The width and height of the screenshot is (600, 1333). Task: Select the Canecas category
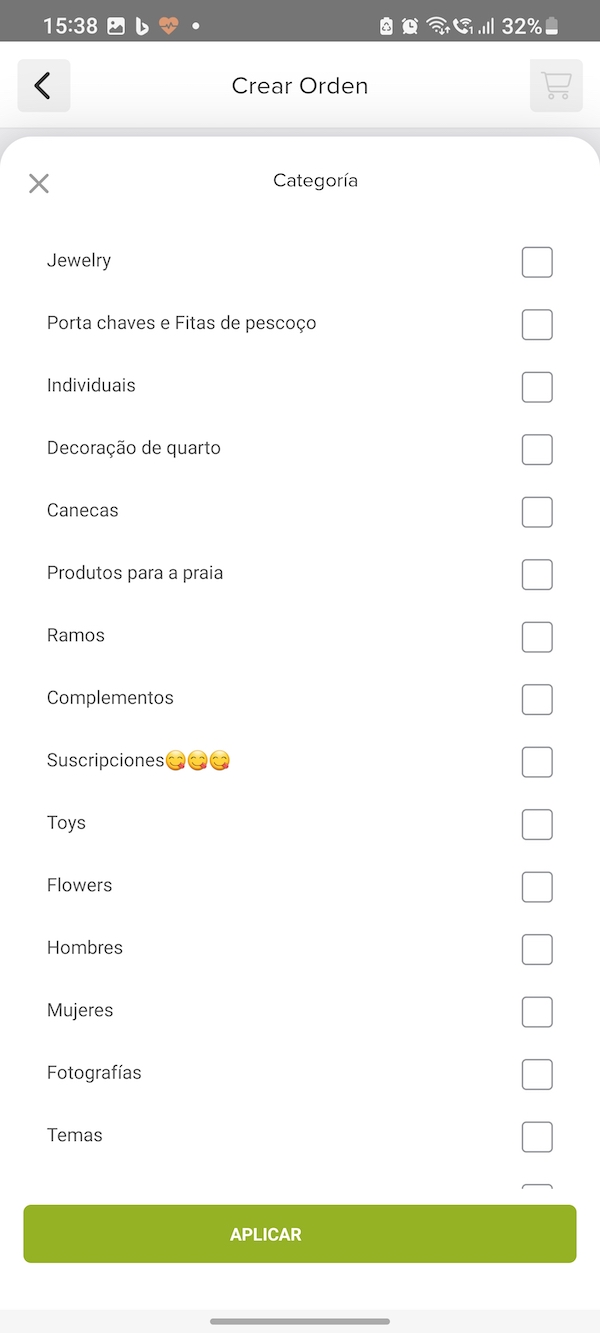pyautogui.click(x=537, y=512)
